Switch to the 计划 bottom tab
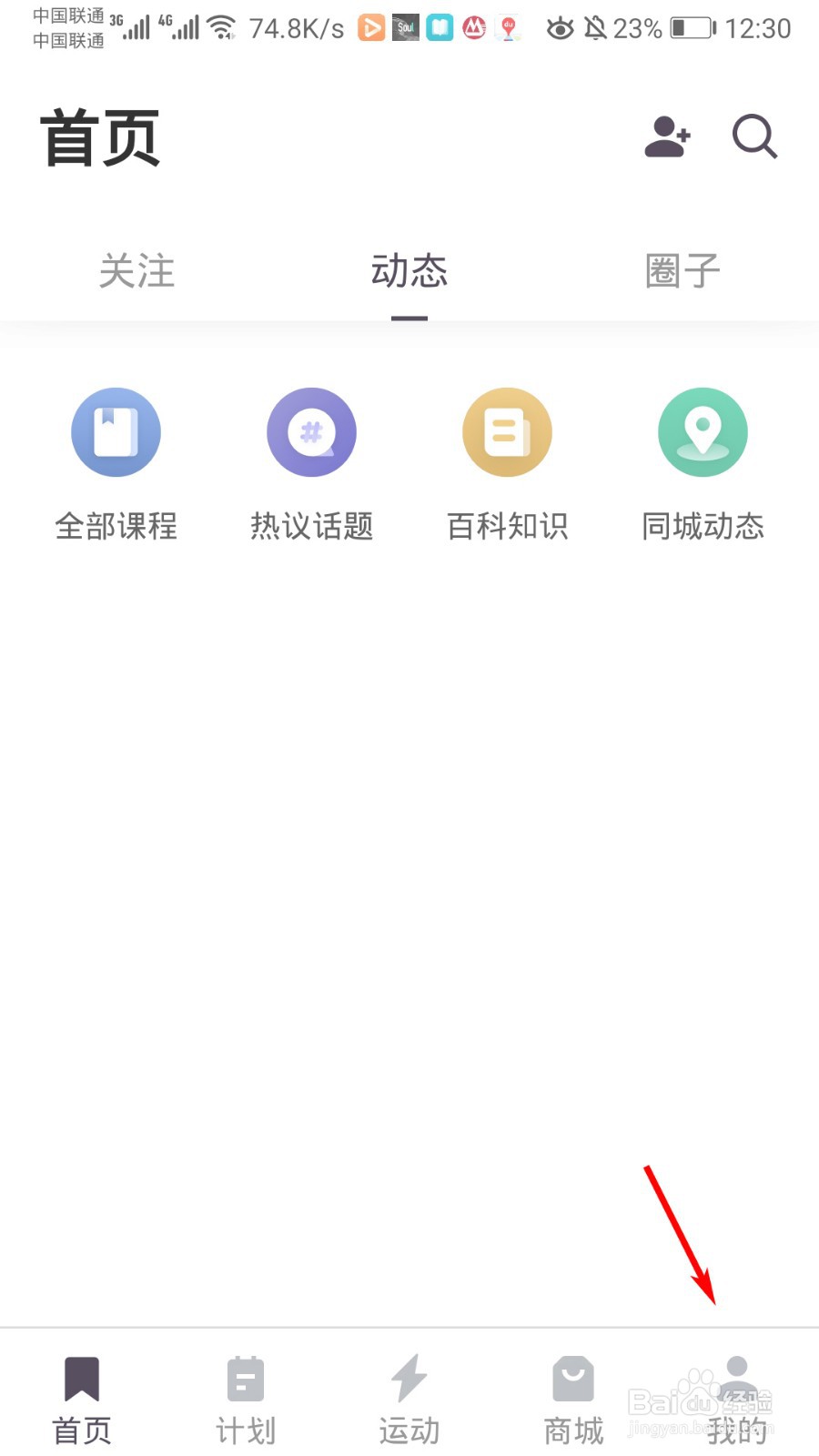Screen dimensions: 819x1456 [x=246, y=1400]
